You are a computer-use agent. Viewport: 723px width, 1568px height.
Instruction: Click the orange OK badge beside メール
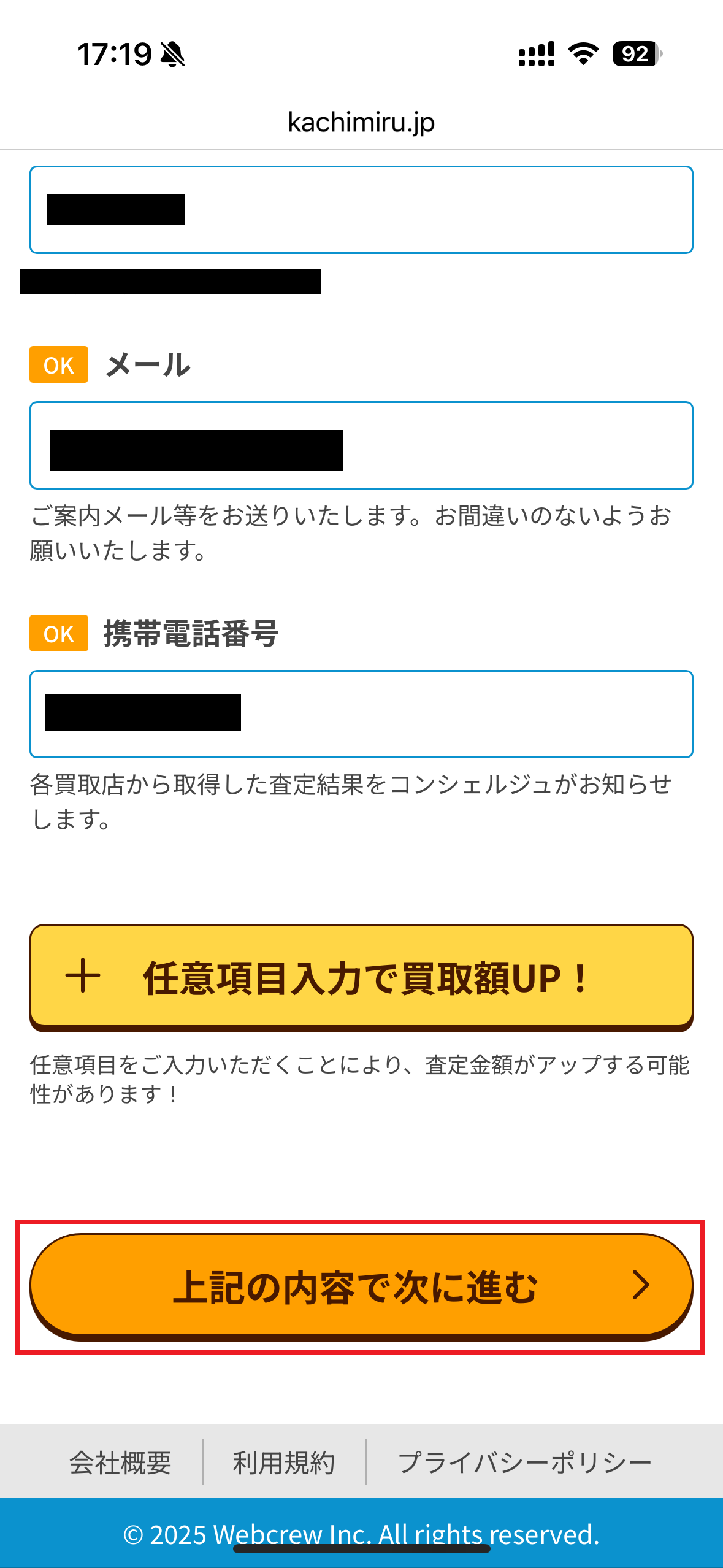pos(58,365)
